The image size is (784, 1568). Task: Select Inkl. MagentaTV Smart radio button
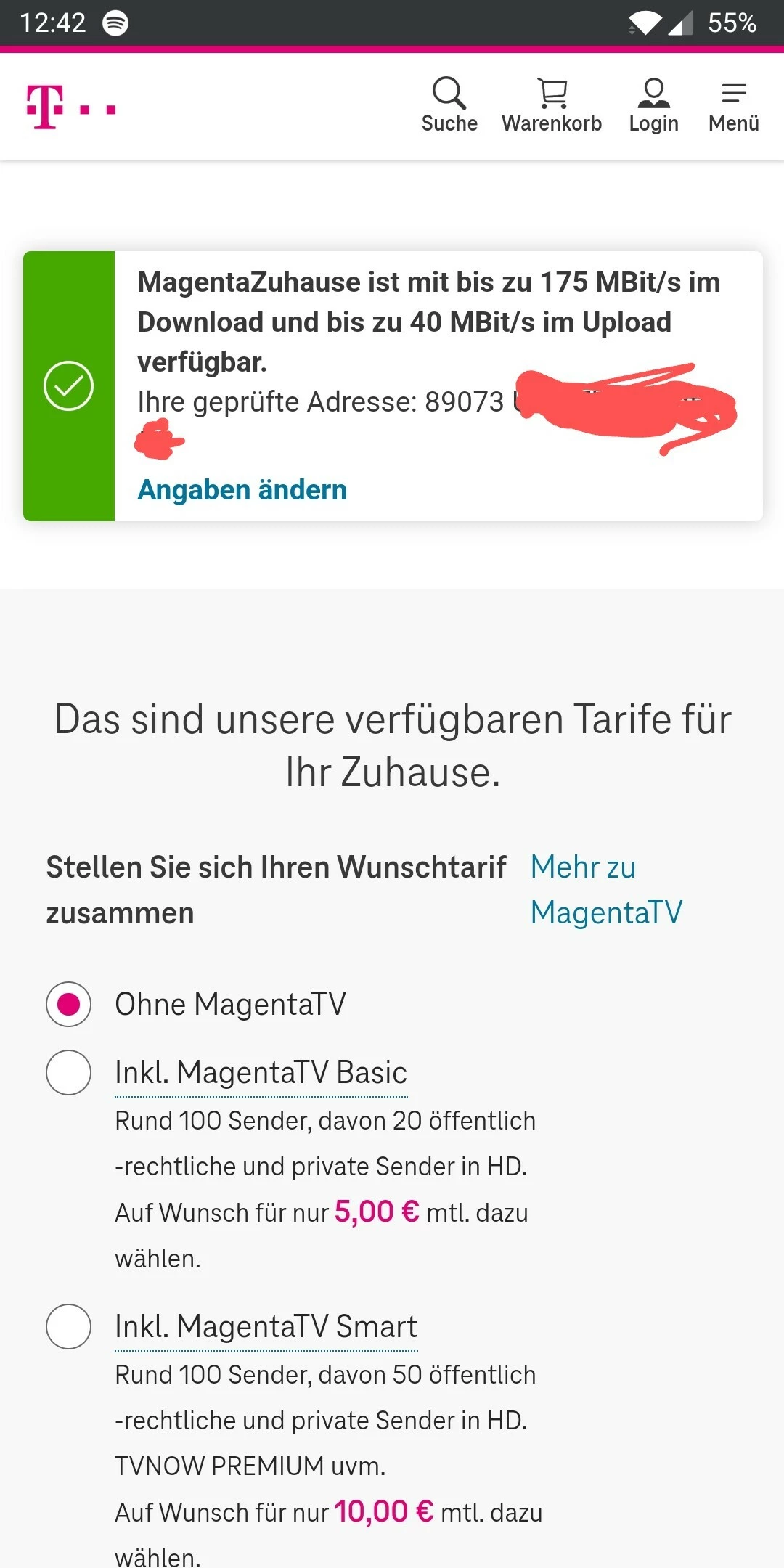69,1326
